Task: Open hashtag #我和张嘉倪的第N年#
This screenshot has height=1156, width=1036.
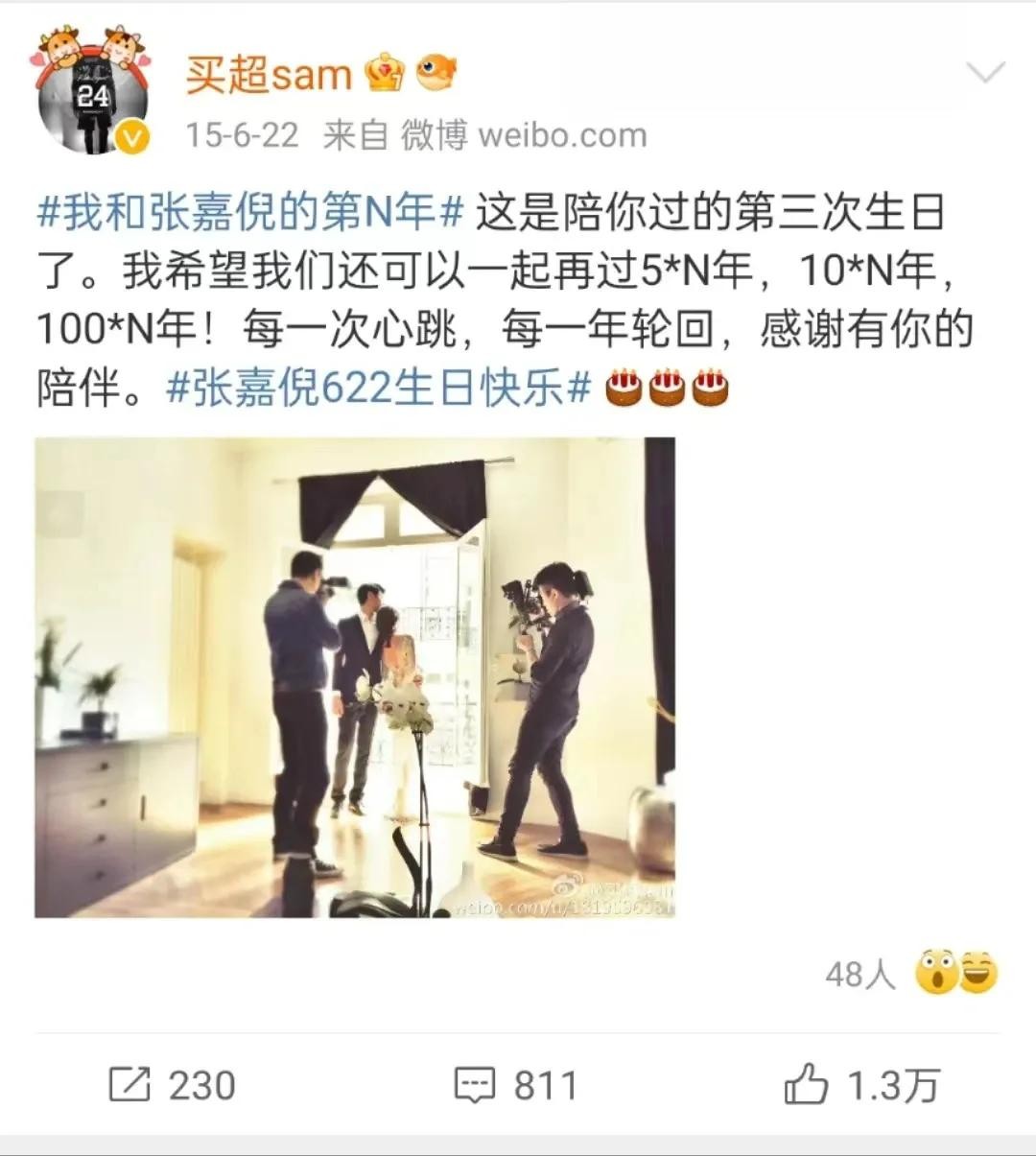Action: click(249, 212)
